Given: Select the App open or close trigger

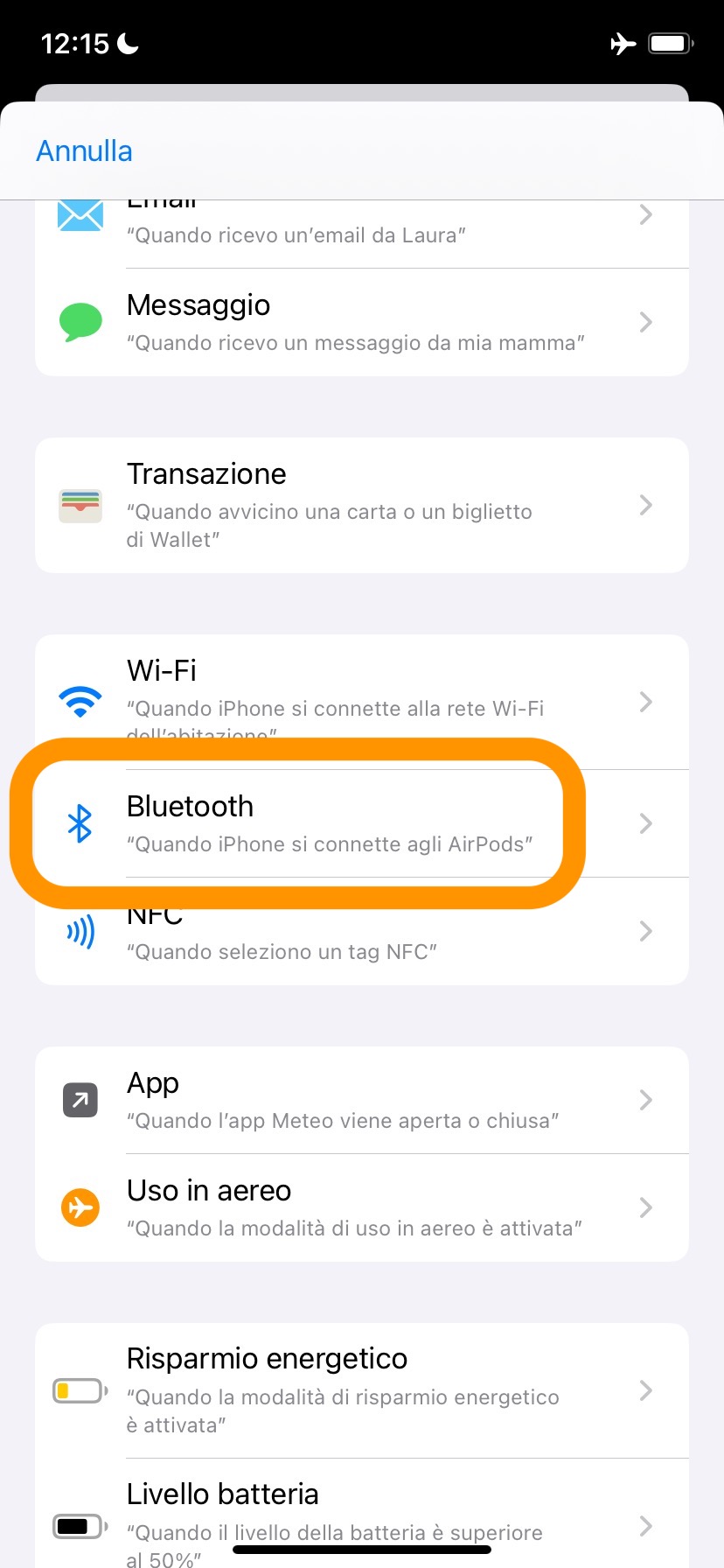Looking at the screenshot, I should pyautogui.click(x=361, y=1100).
